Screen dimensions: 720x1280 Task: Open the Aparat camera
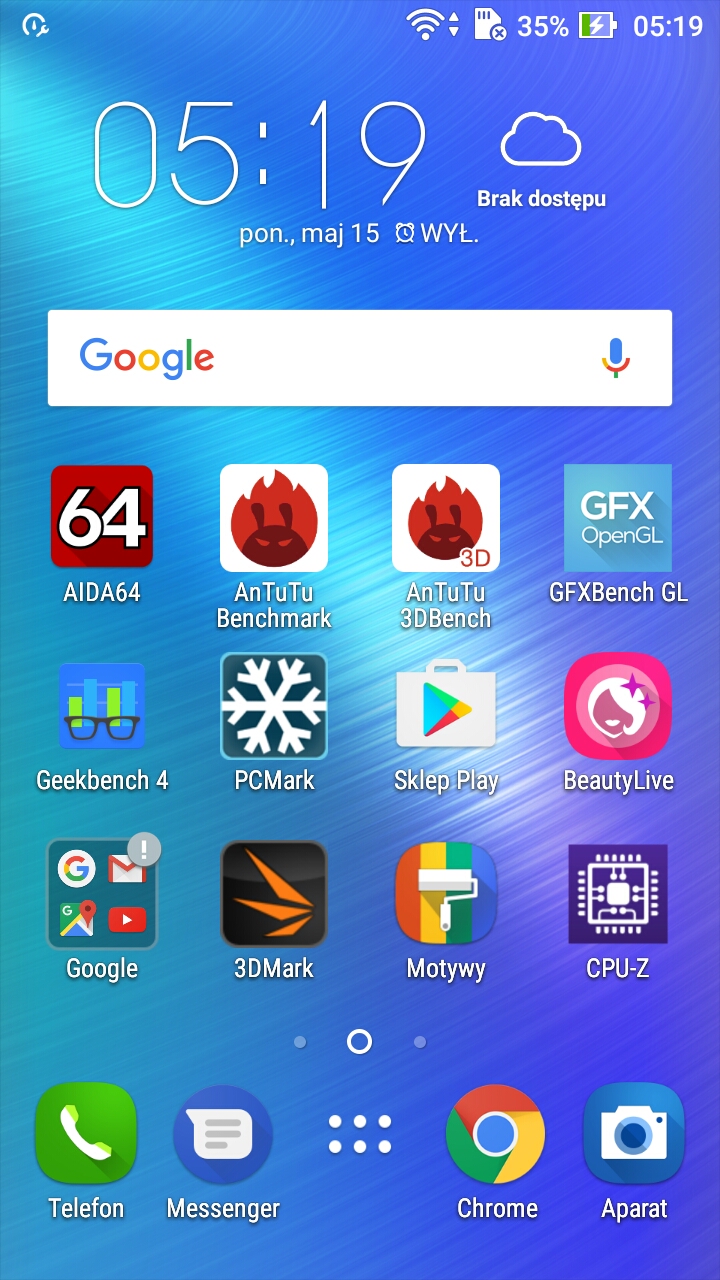pos(634,1134)
